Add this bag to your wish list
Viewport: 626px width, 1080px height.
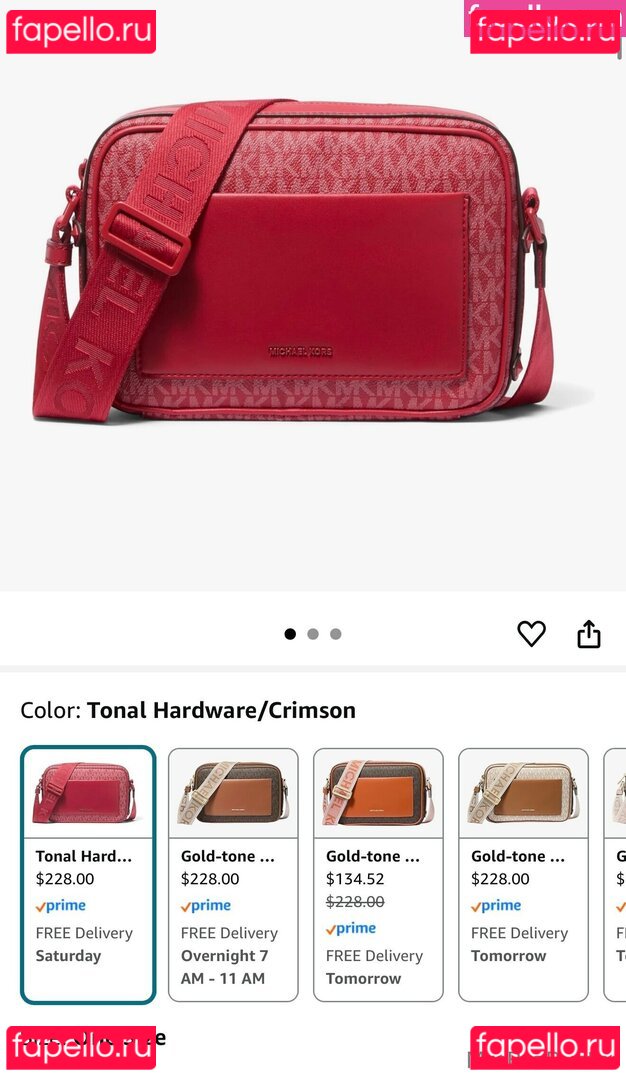pos(531,634)
